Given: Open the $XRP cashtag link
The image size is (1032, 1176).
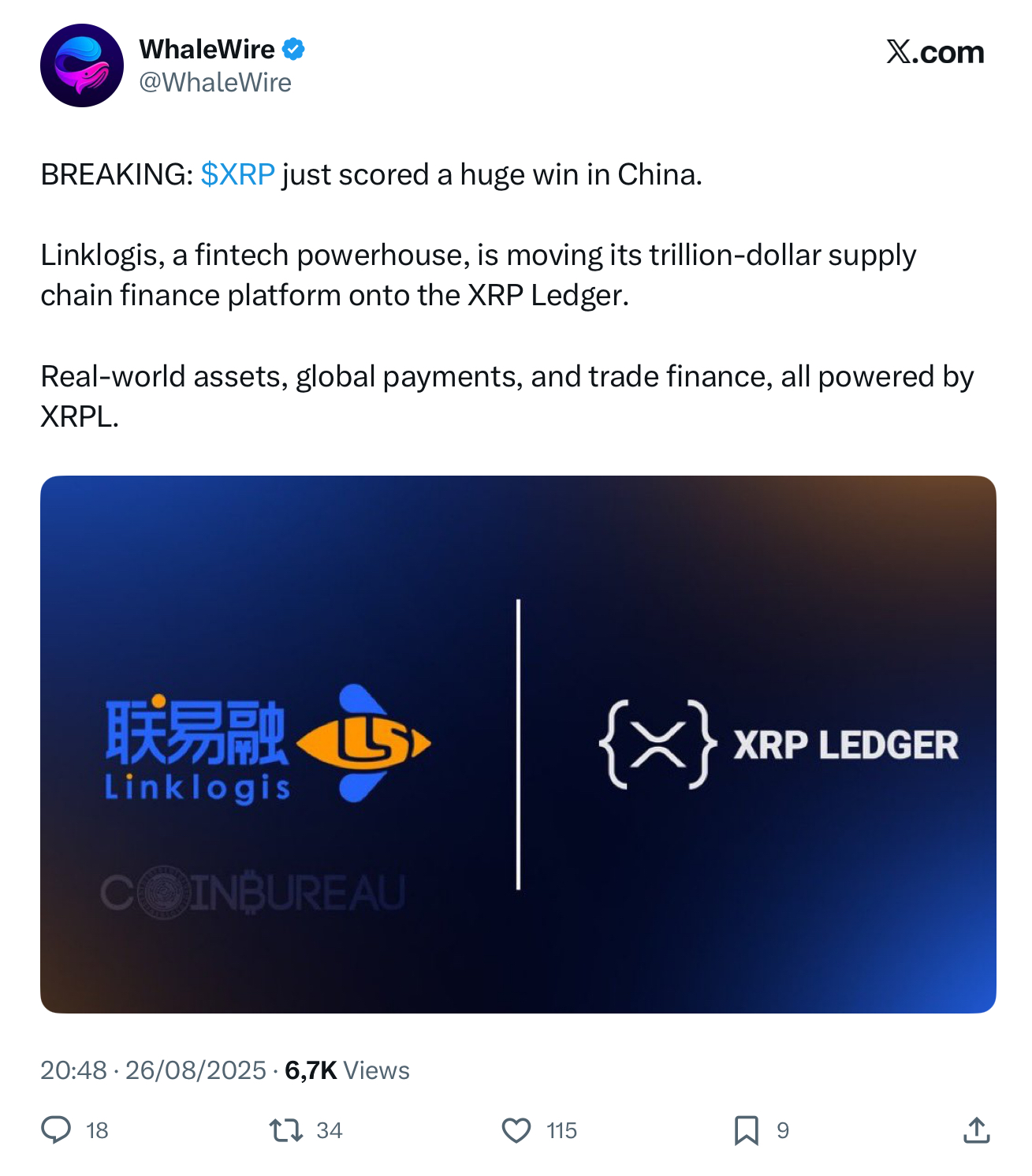Looking at the screenshot, I should (x=237, y=174).
